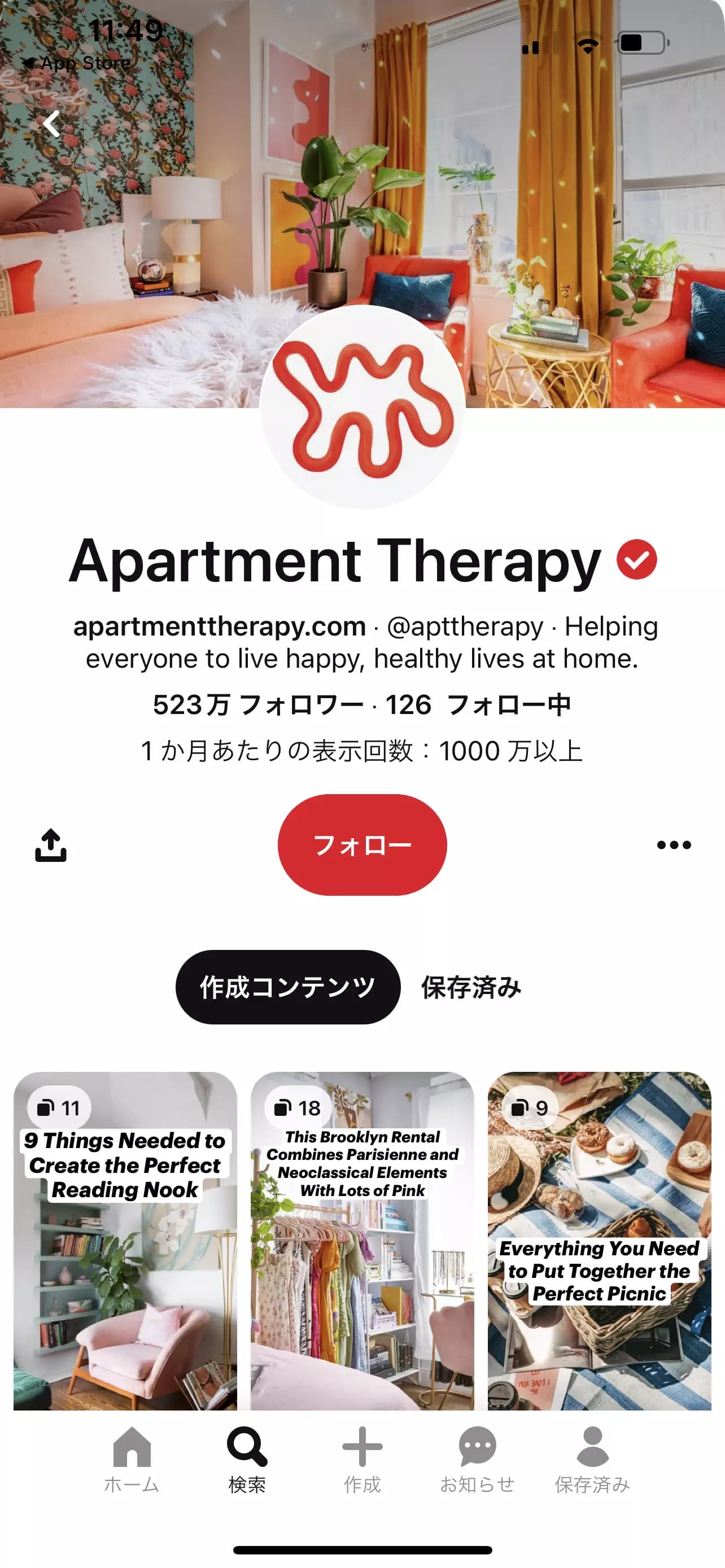Follow Apartment Therapy with the フォロー button
Image resolution: width=725 pixels, height=1568 pixels.
[x=362, y=845]
